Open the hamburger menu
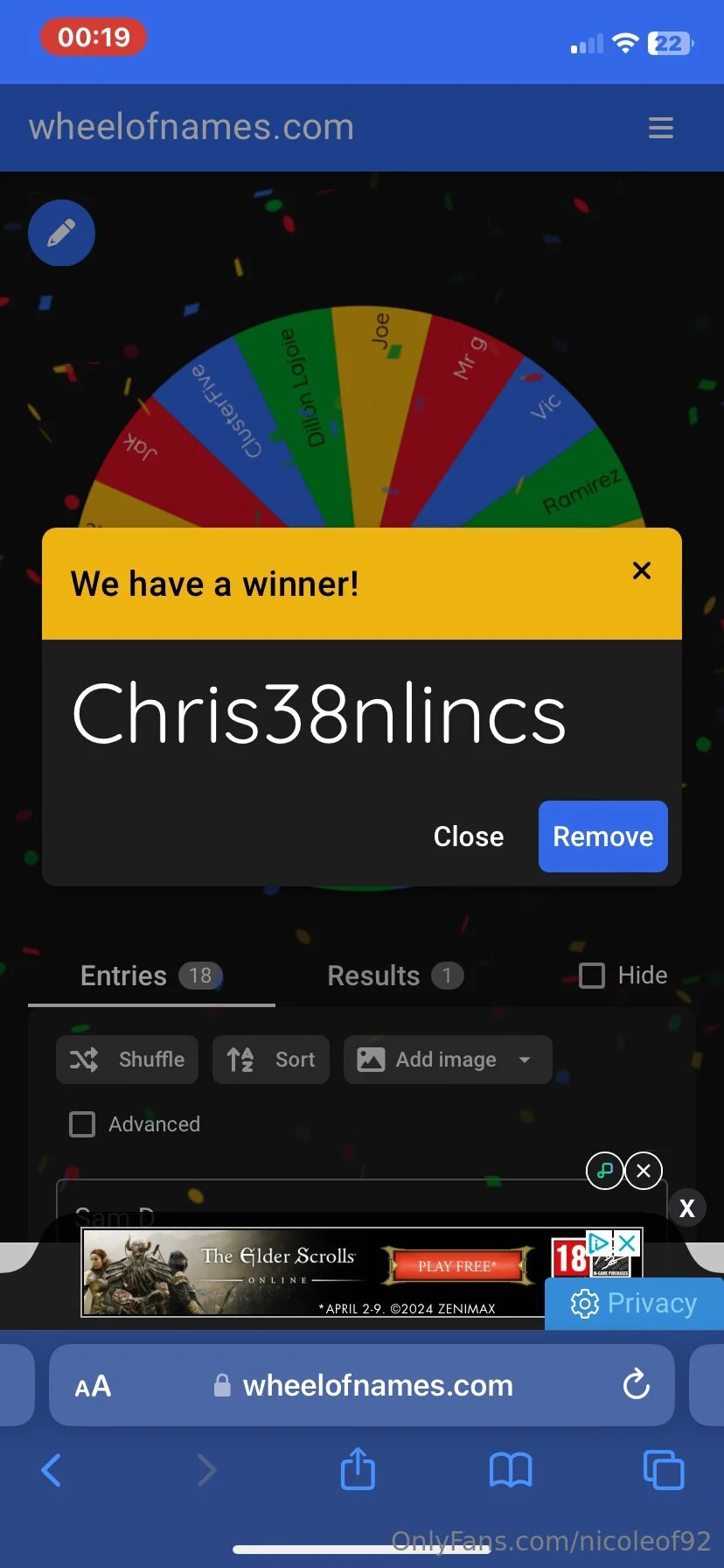 click(x=660, y=128)
